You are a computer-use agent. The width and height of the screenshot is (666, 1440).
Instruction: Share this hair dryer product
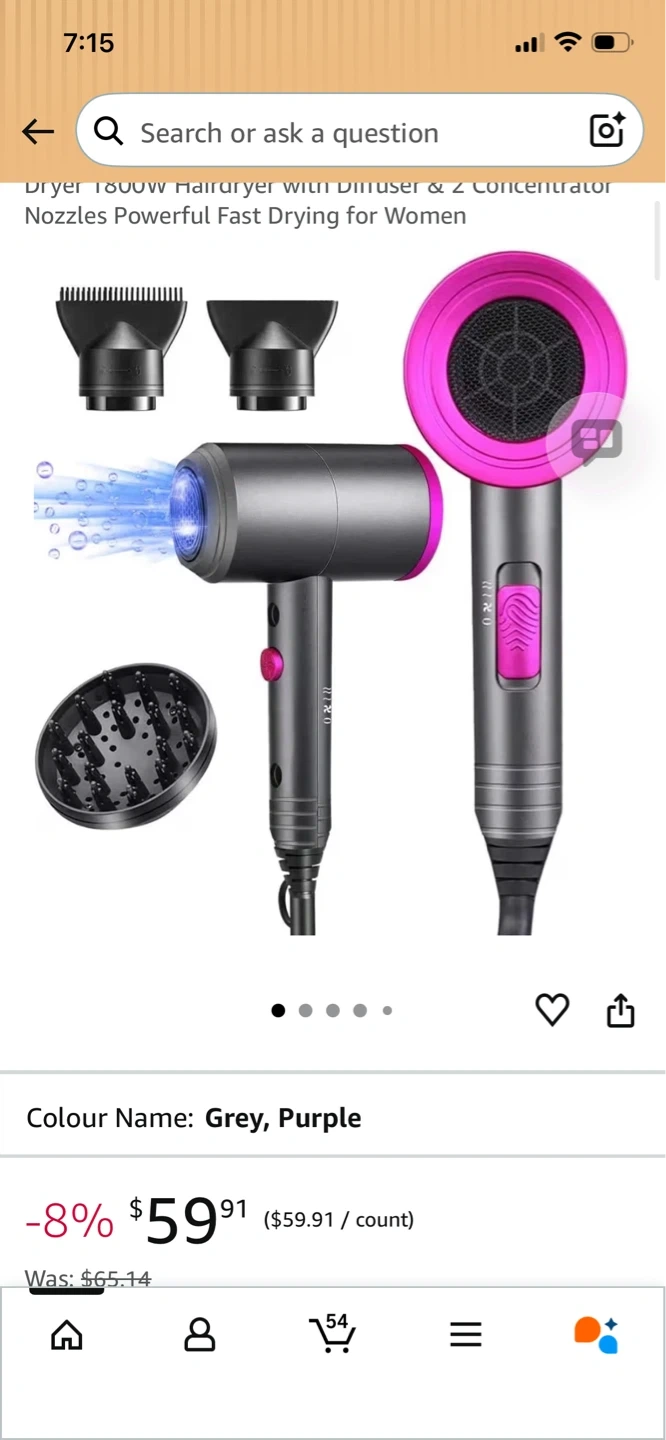[621, 1010]
